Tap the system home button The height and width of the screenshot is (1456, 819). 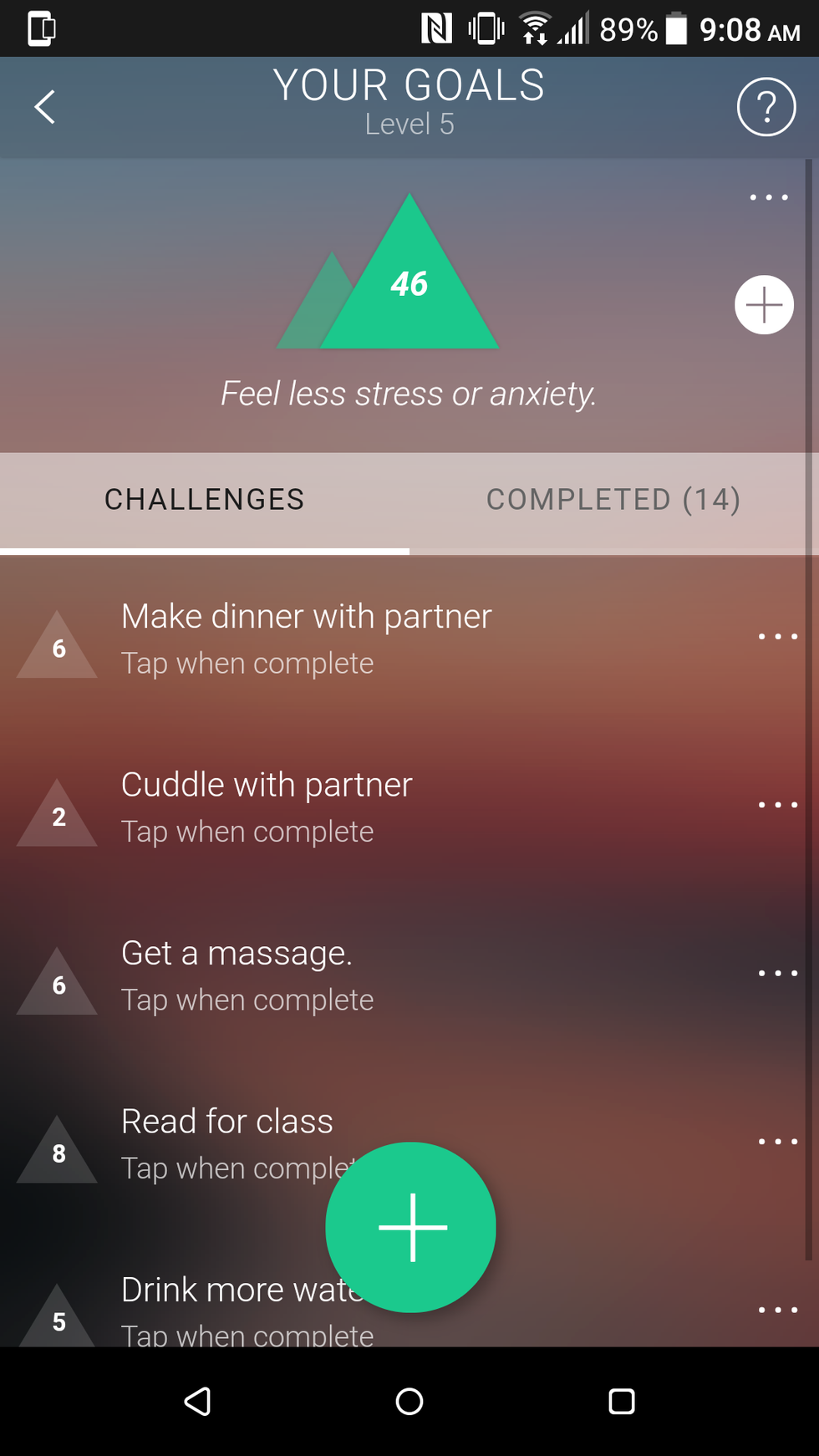(x=409, y=1402)
